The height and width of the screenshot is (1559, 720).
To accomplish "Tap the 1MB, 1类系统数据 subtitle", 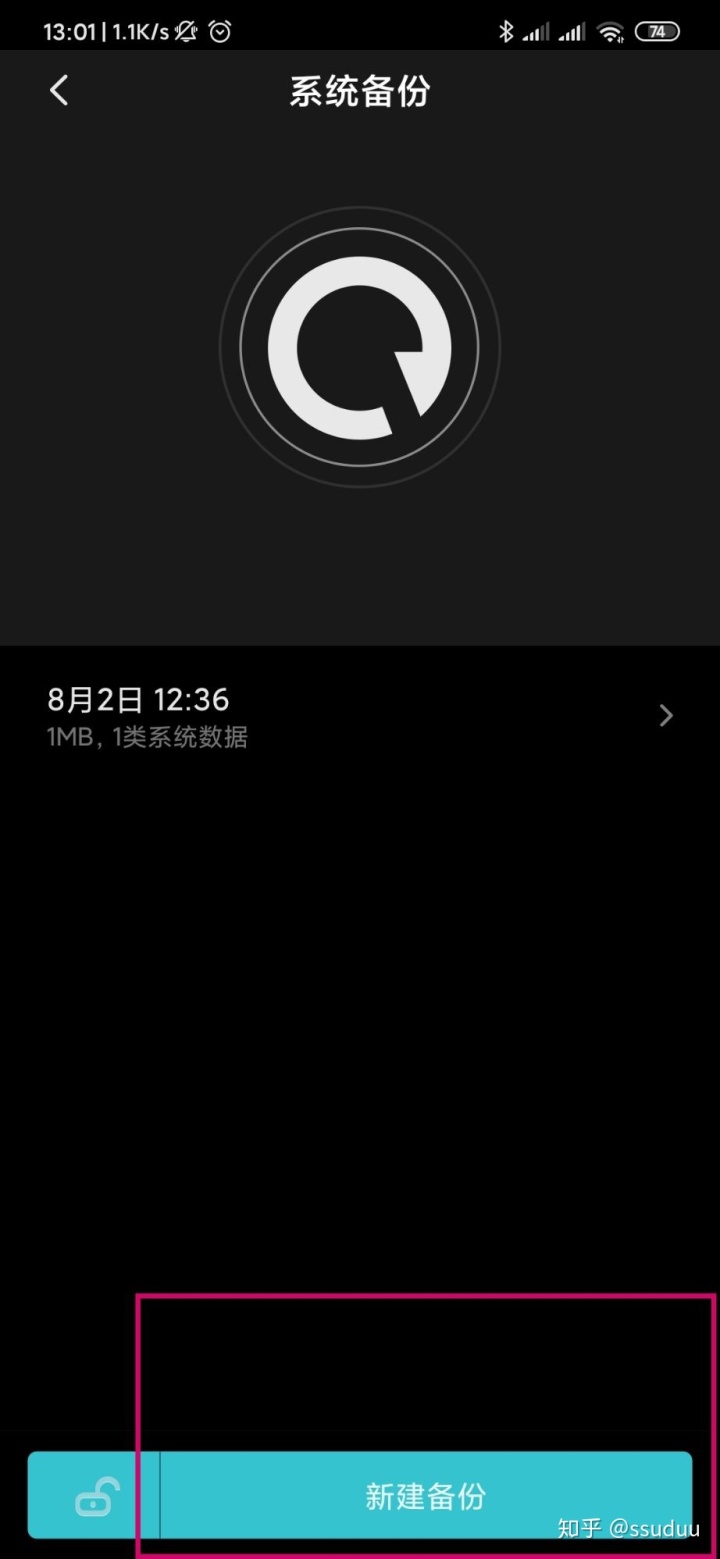I will pos(147,737).
